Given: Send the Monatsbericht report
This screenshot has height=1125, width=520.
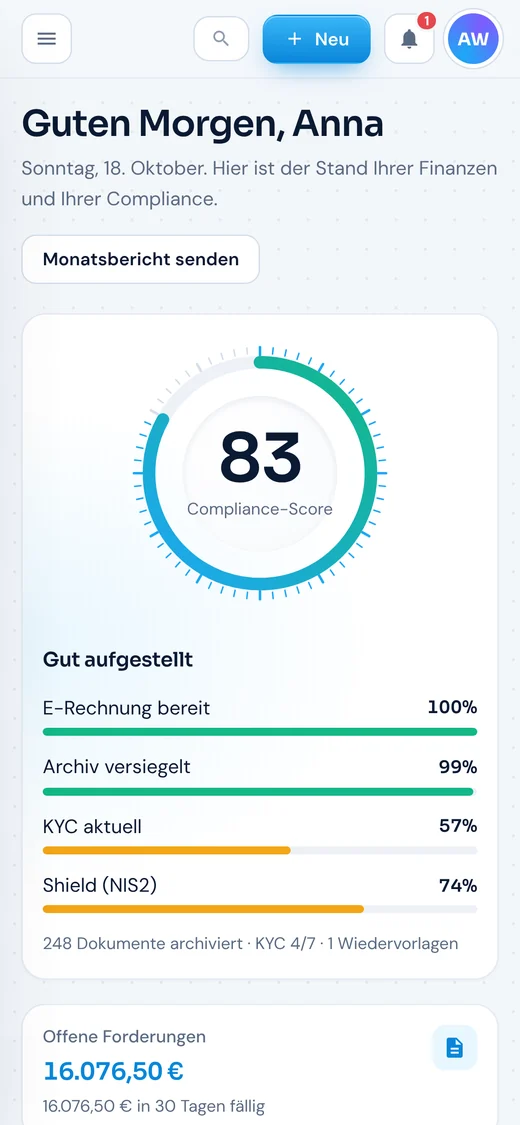Looking at the screenshot, I should pyautogui.click(x=141, y=259).
